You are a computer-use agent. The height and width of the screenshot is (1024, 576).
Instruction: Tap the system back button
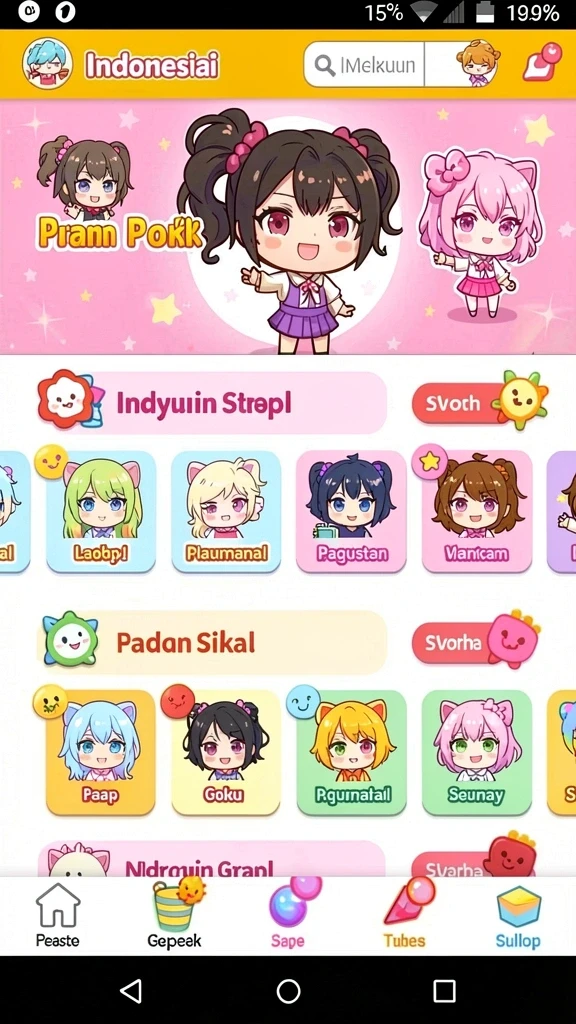[132, 991]
